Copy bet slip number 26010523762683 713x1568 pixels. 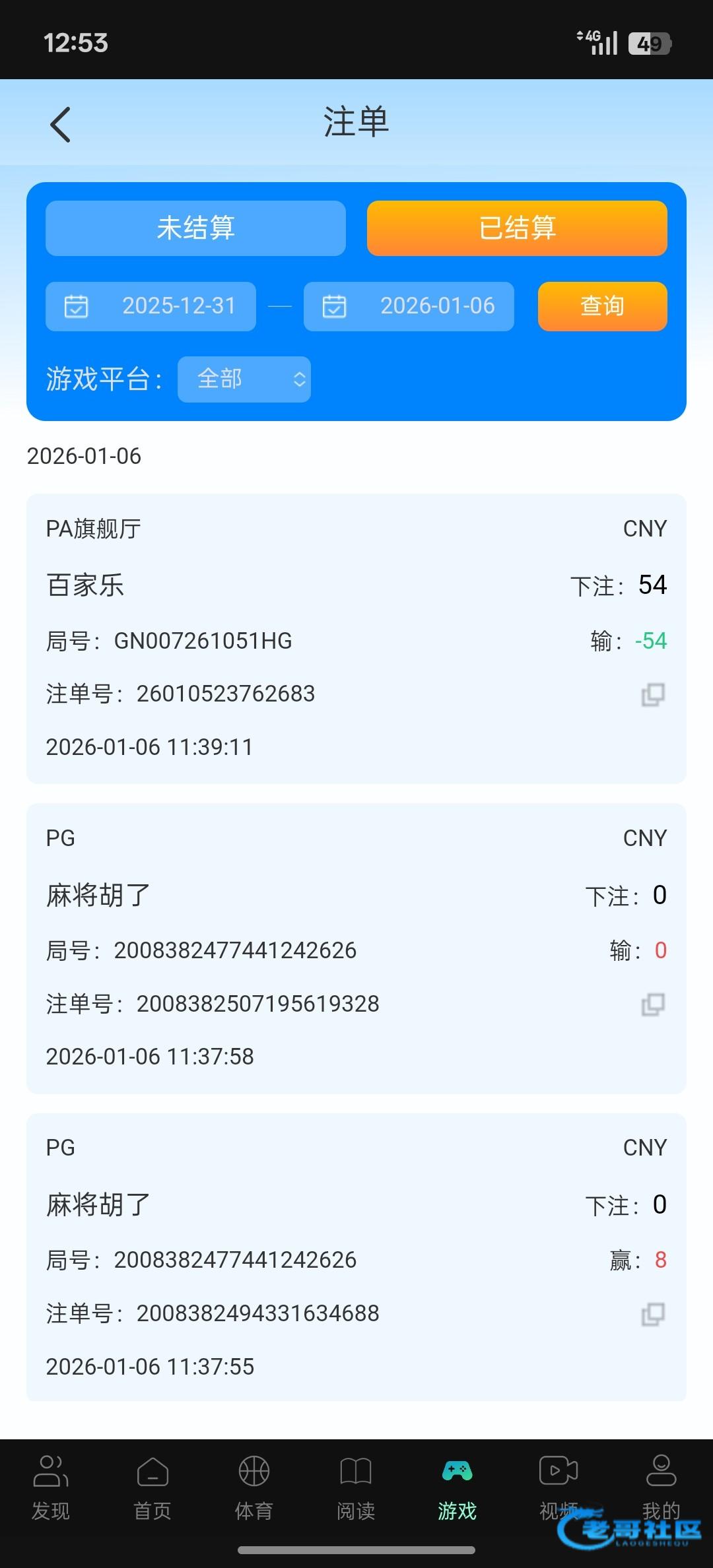click(x=653, y=694)
